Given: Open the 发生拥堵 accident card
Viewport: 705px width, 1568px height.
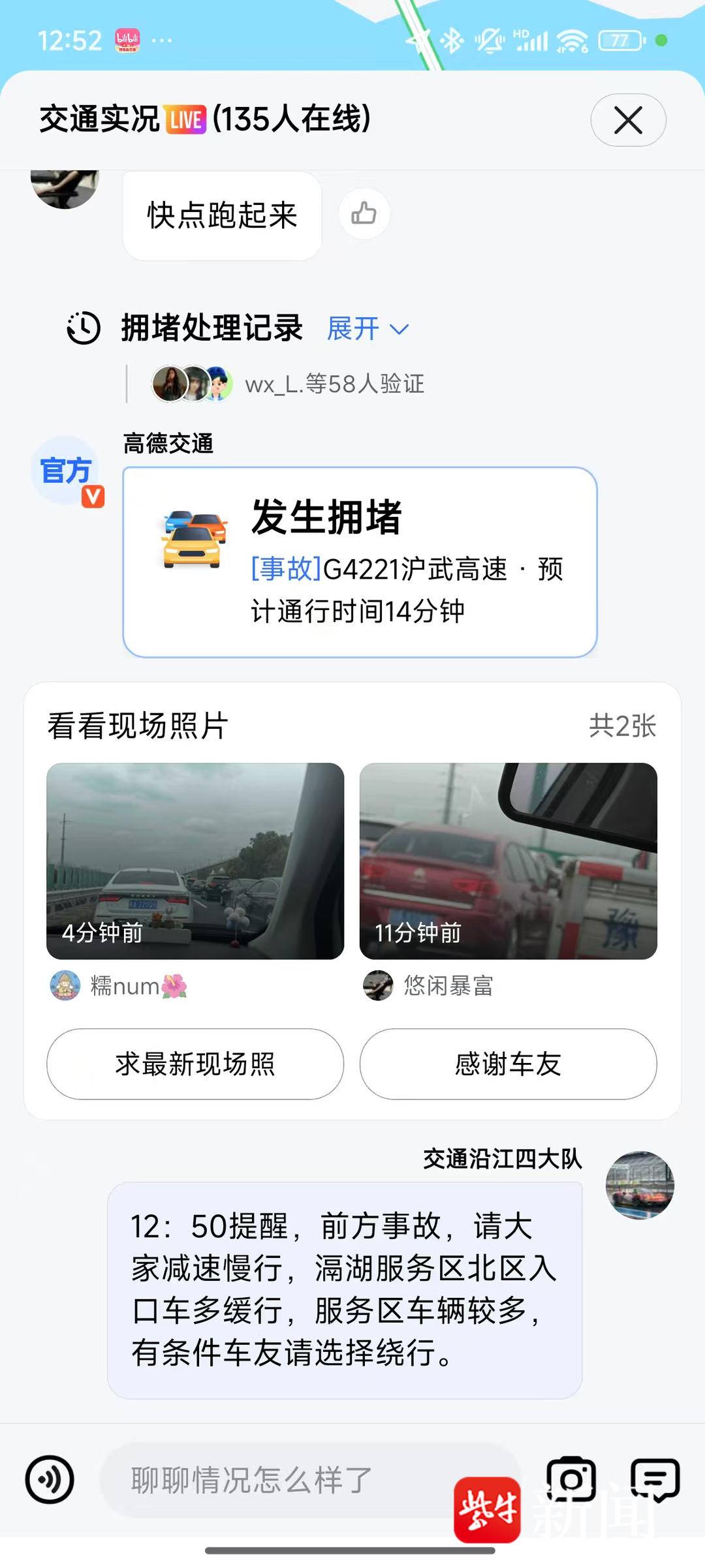Looking at the screenshot, I should tap(360, 562).
